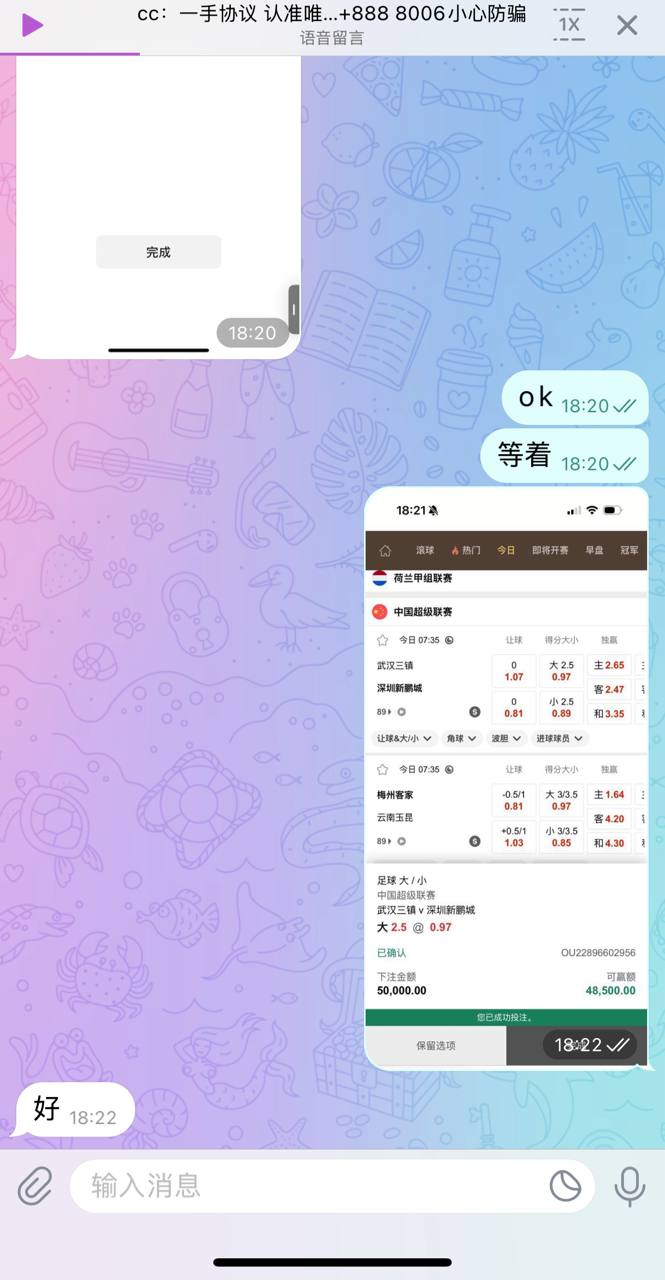Viewport: 665px width, 1280px height.
Task: Open the sticker panel icon
Action: tap(565, 1186)
